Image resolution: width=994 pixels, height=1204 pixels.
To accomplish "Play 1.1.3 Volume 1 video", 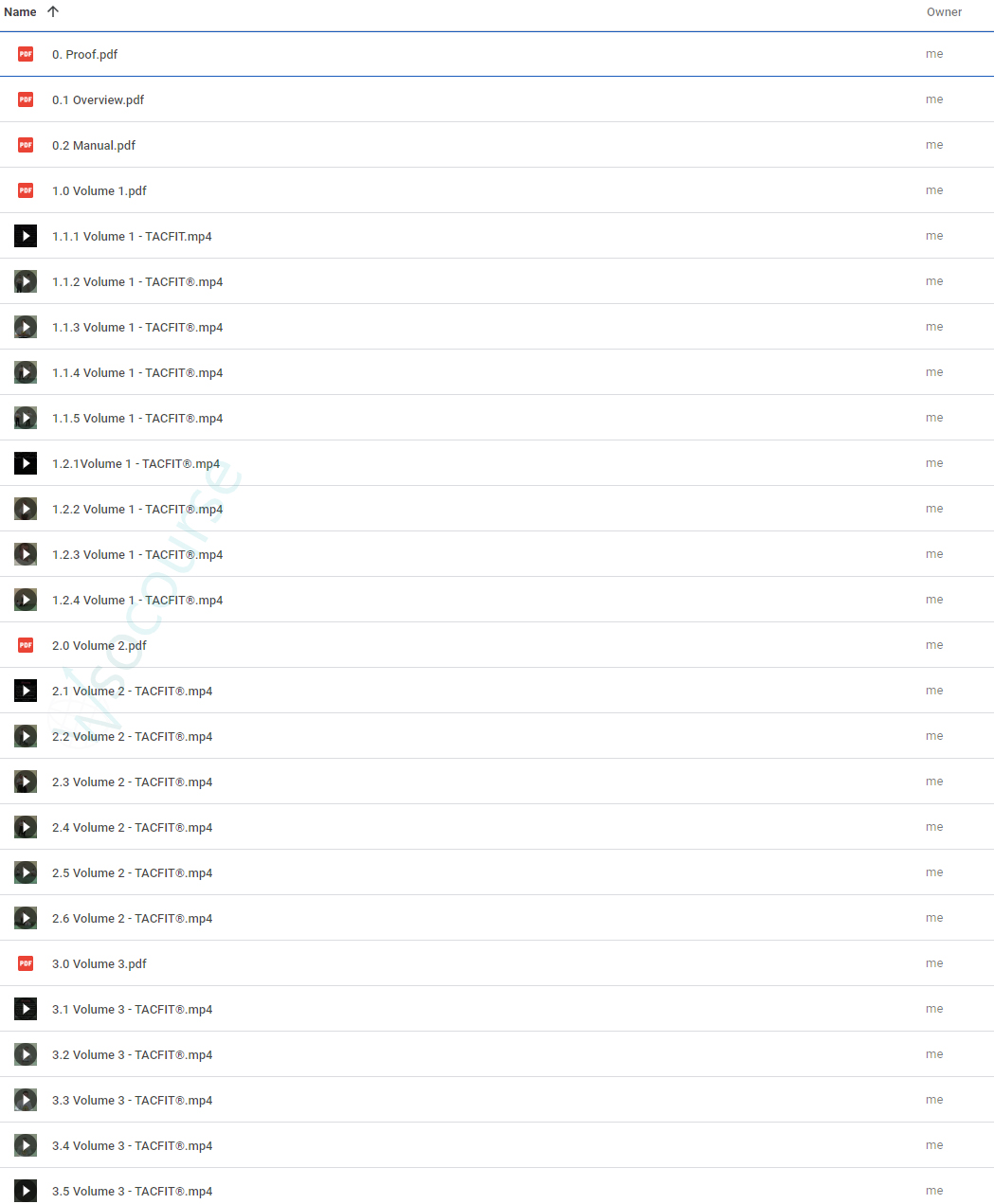I will 137,327.
